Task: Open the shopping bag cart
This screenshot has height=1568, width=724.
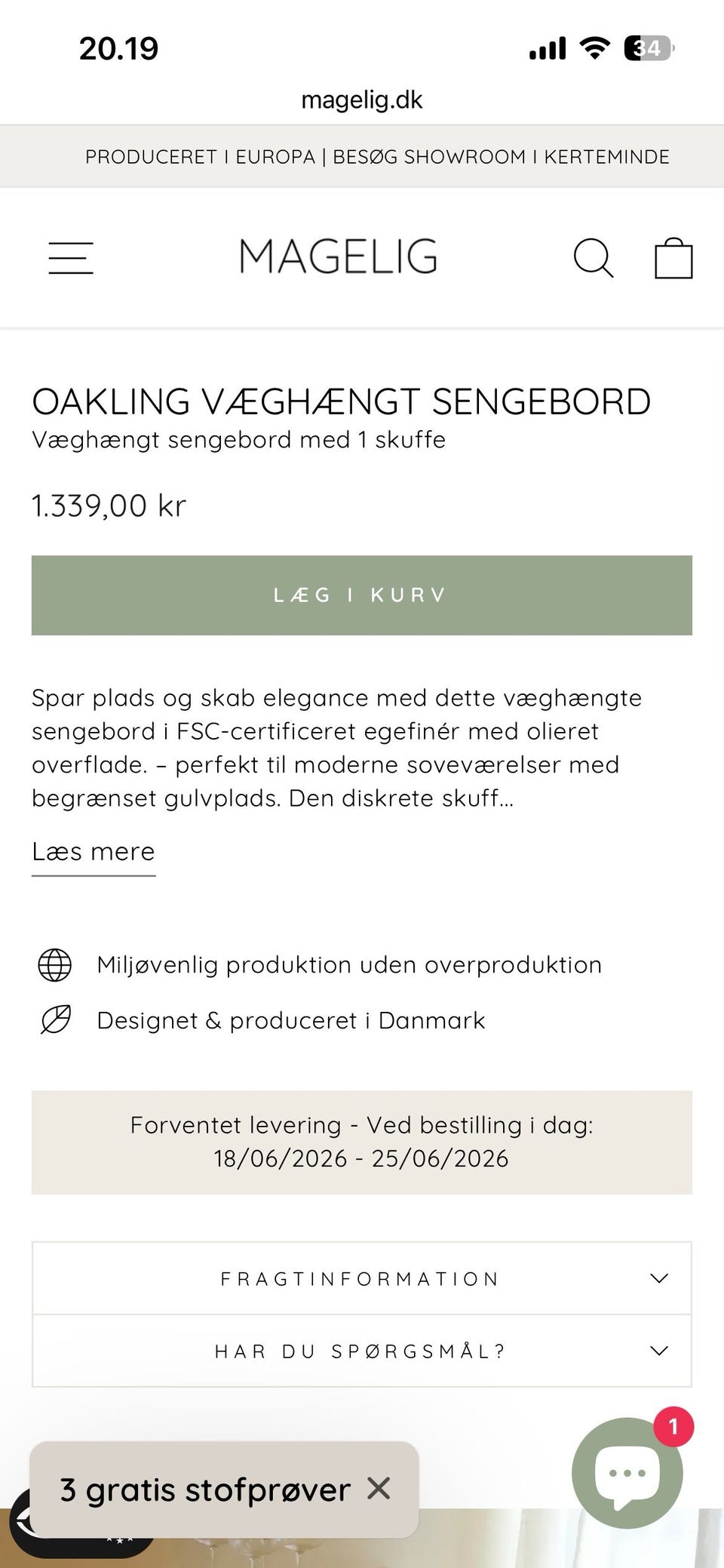Action: click(673, 258)
